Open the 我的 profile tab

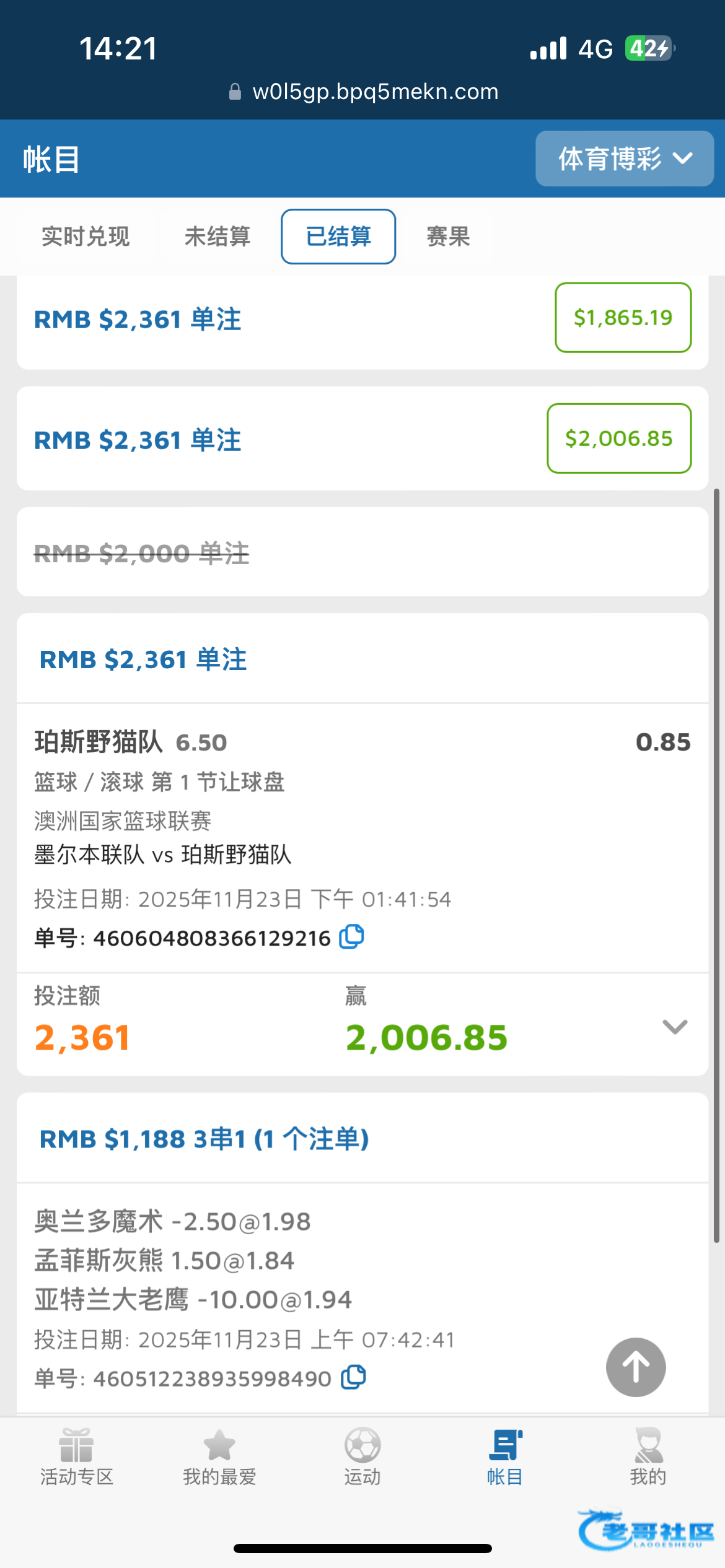648,1458
